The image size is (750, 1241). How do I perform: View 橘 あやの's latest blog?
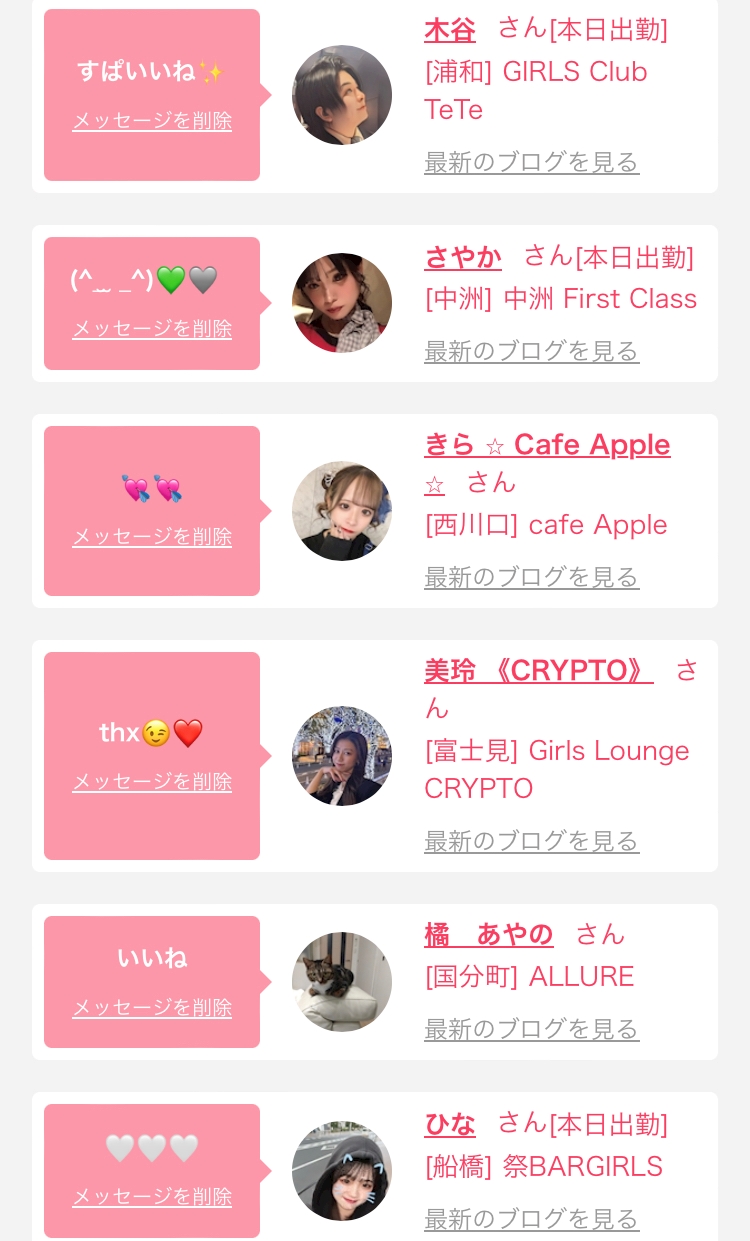coord(532,1029)
